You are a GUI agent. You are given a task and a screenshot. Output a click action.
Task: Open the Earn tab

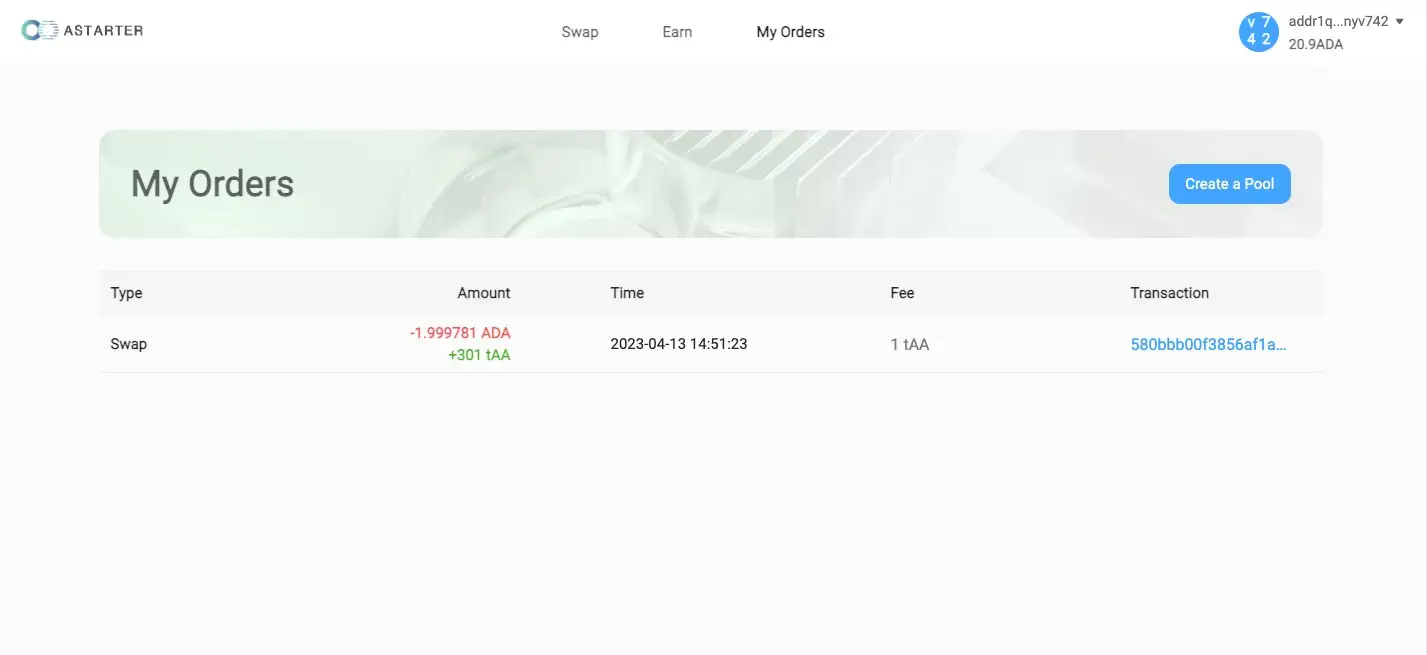[x=677, y=32]
